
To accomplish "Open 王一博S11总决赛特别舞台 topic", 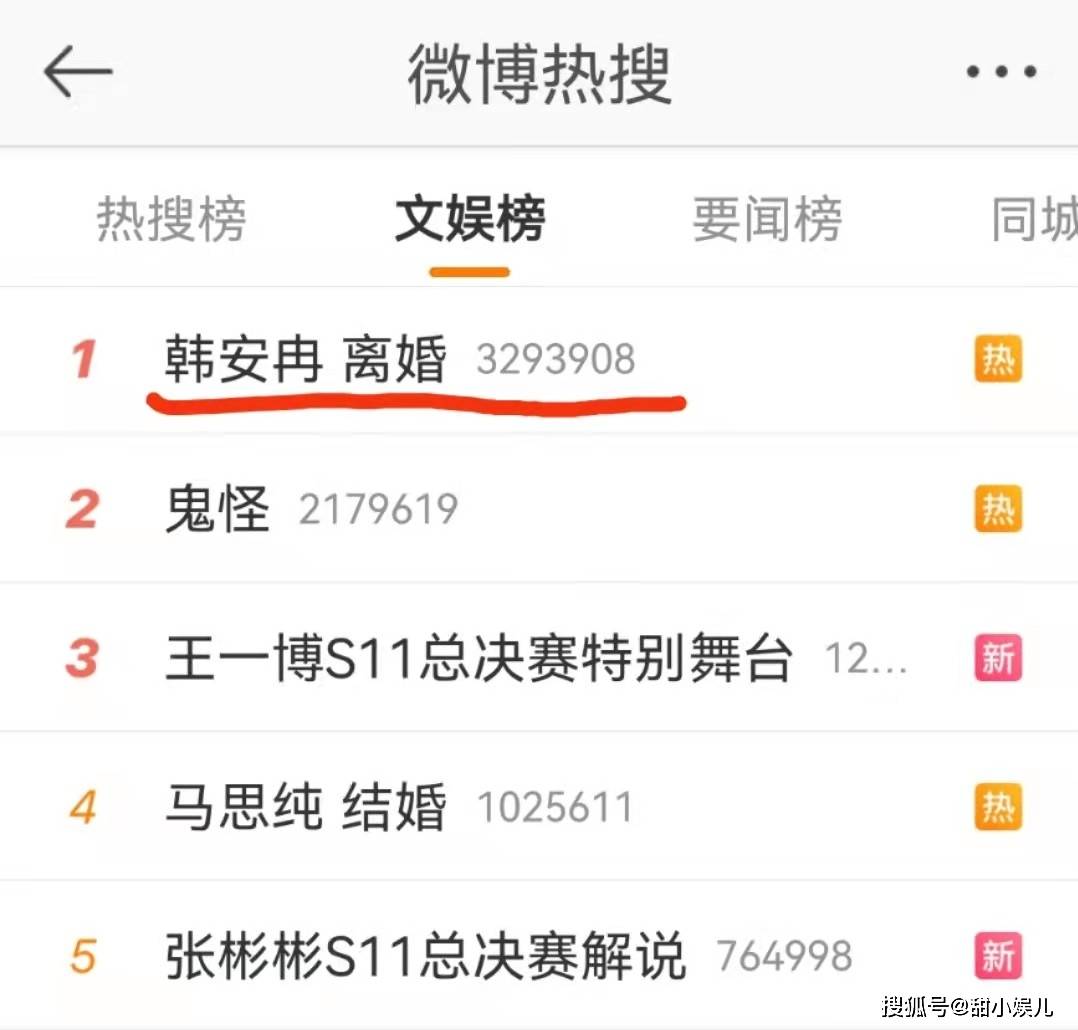I will coord(479,659).
